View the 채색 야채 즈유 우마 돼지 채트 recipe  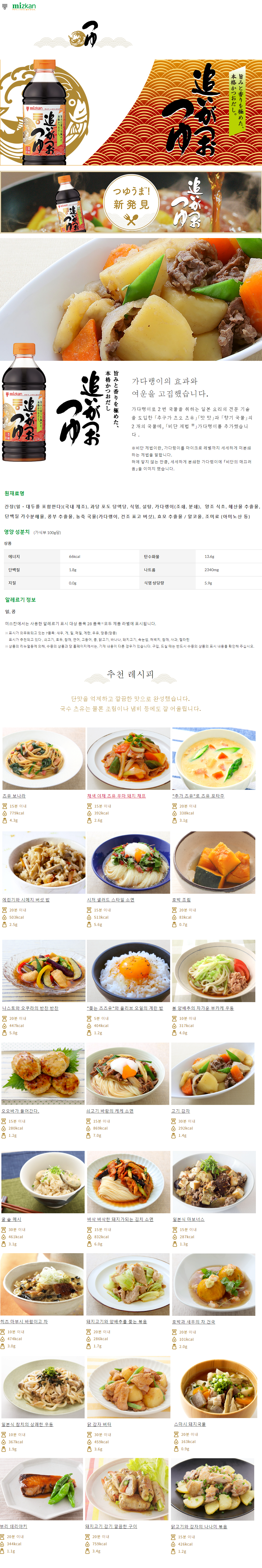click(116, 796)
